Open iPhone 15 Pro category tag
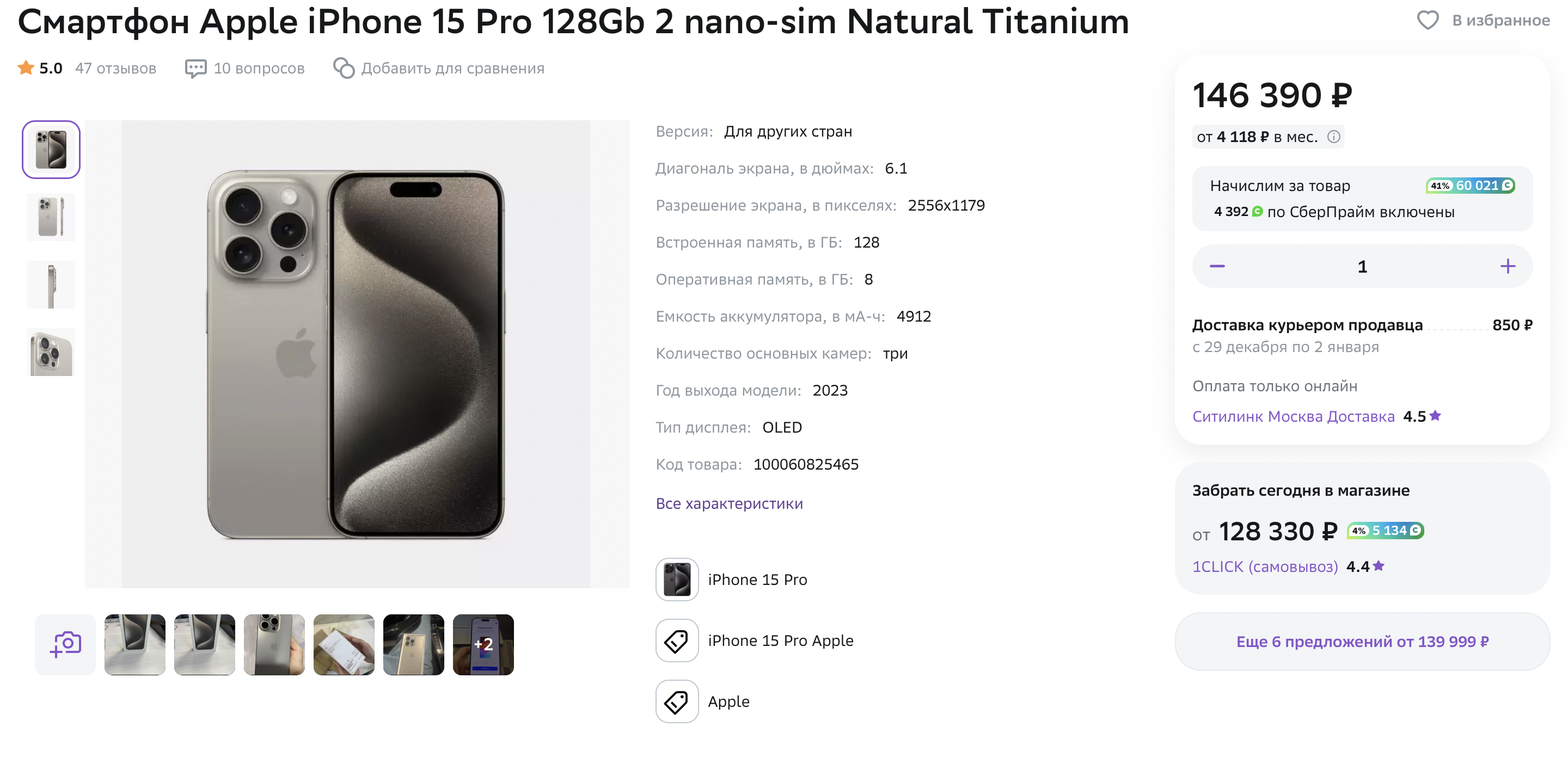 click(757, 580)
